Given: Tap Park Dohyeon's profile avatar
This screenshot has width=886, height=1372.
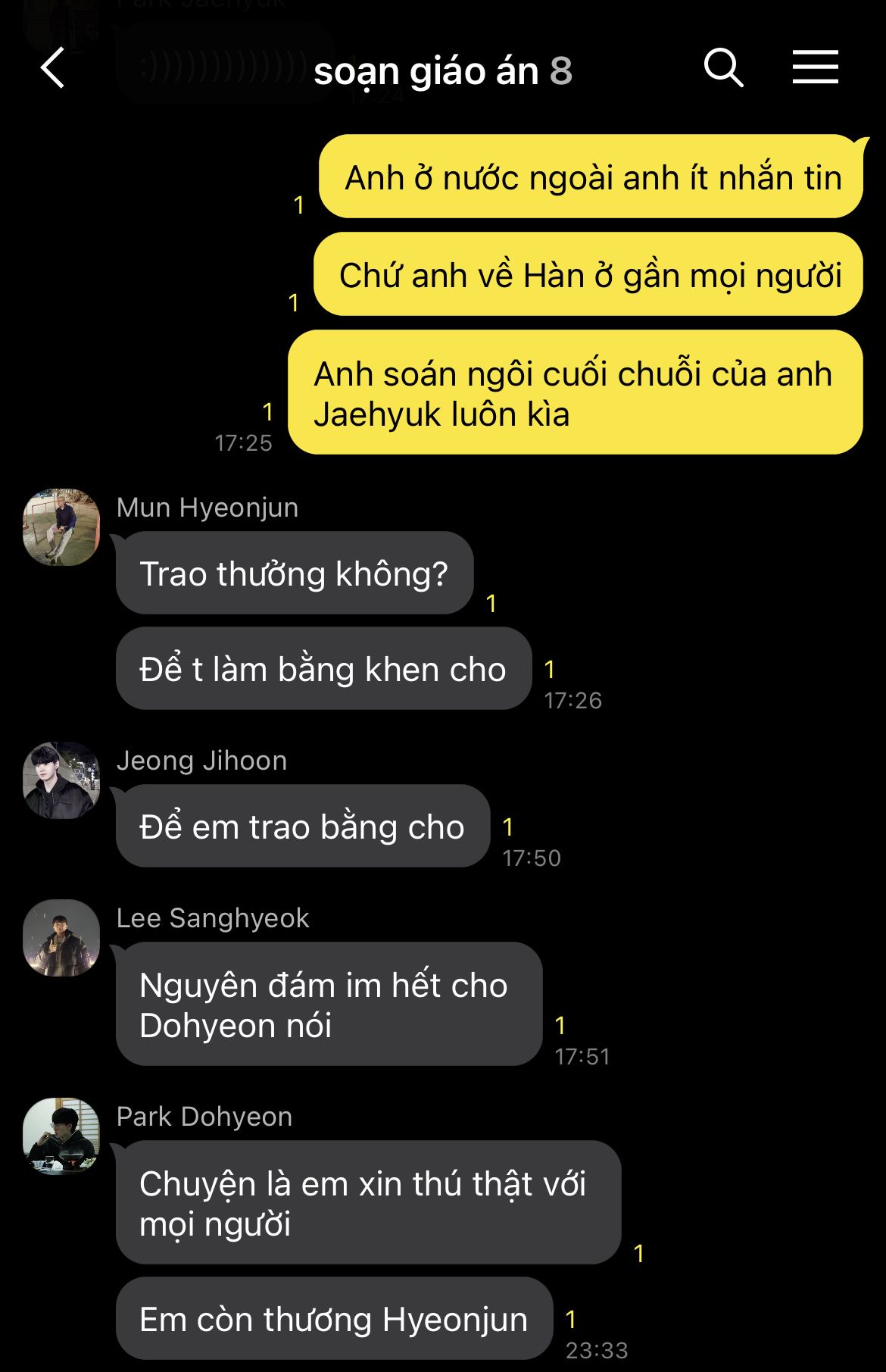Looking at the screenshot, I should point(61,1136).
